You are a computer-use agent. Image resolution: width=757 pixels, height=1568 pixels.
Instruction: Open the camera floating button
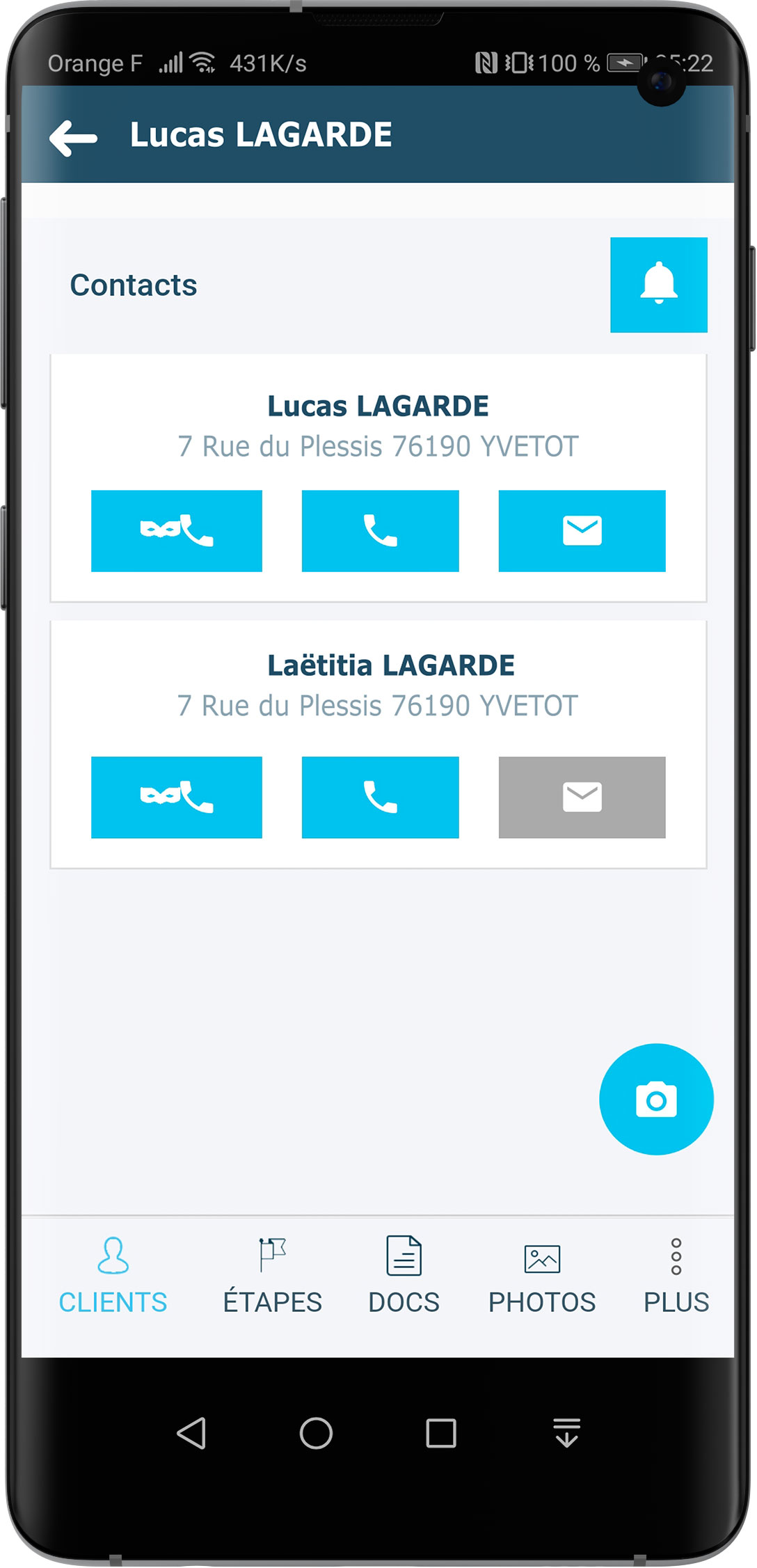click(x=655, y=1100)
